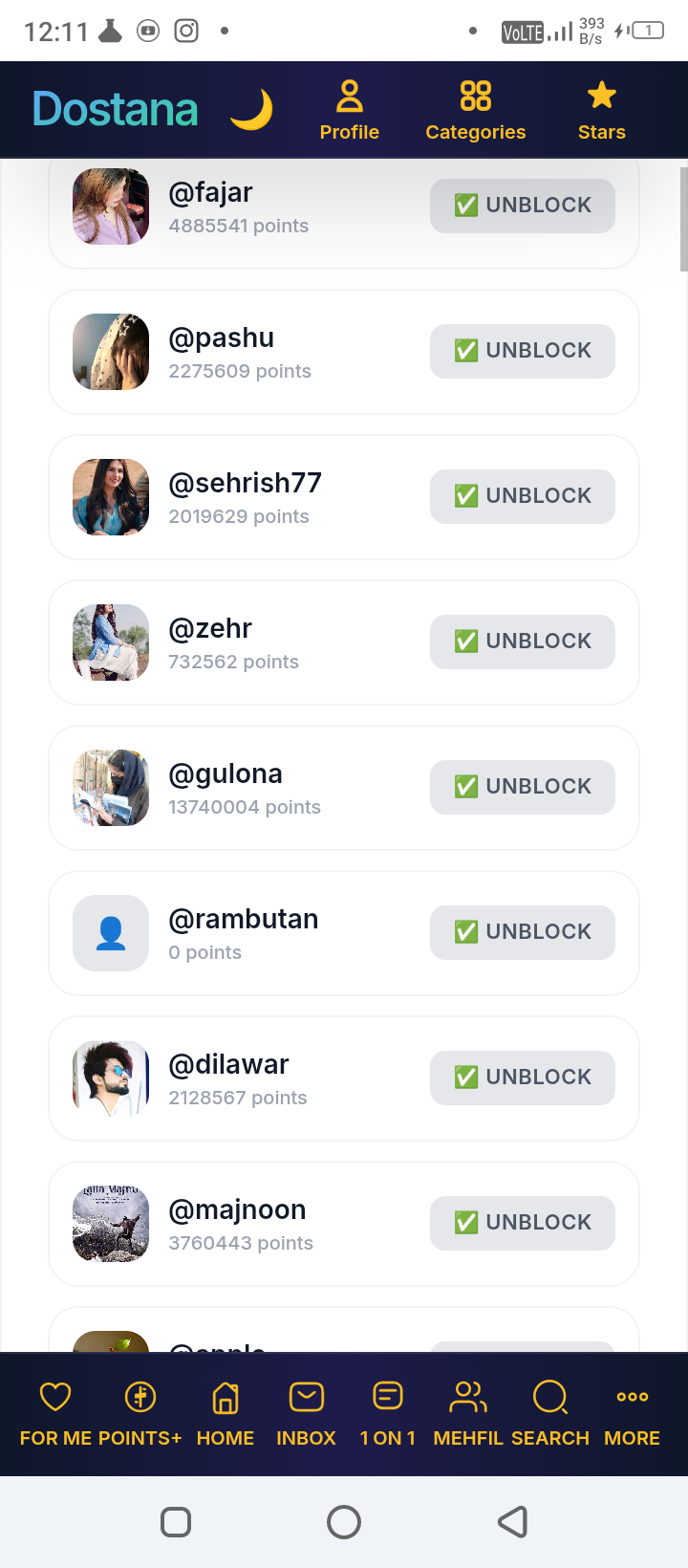The width and height of the screenshot is (688, 1568).
Task: Switch to the 1 ON 1 tab
Action: tap(388, 1414)
